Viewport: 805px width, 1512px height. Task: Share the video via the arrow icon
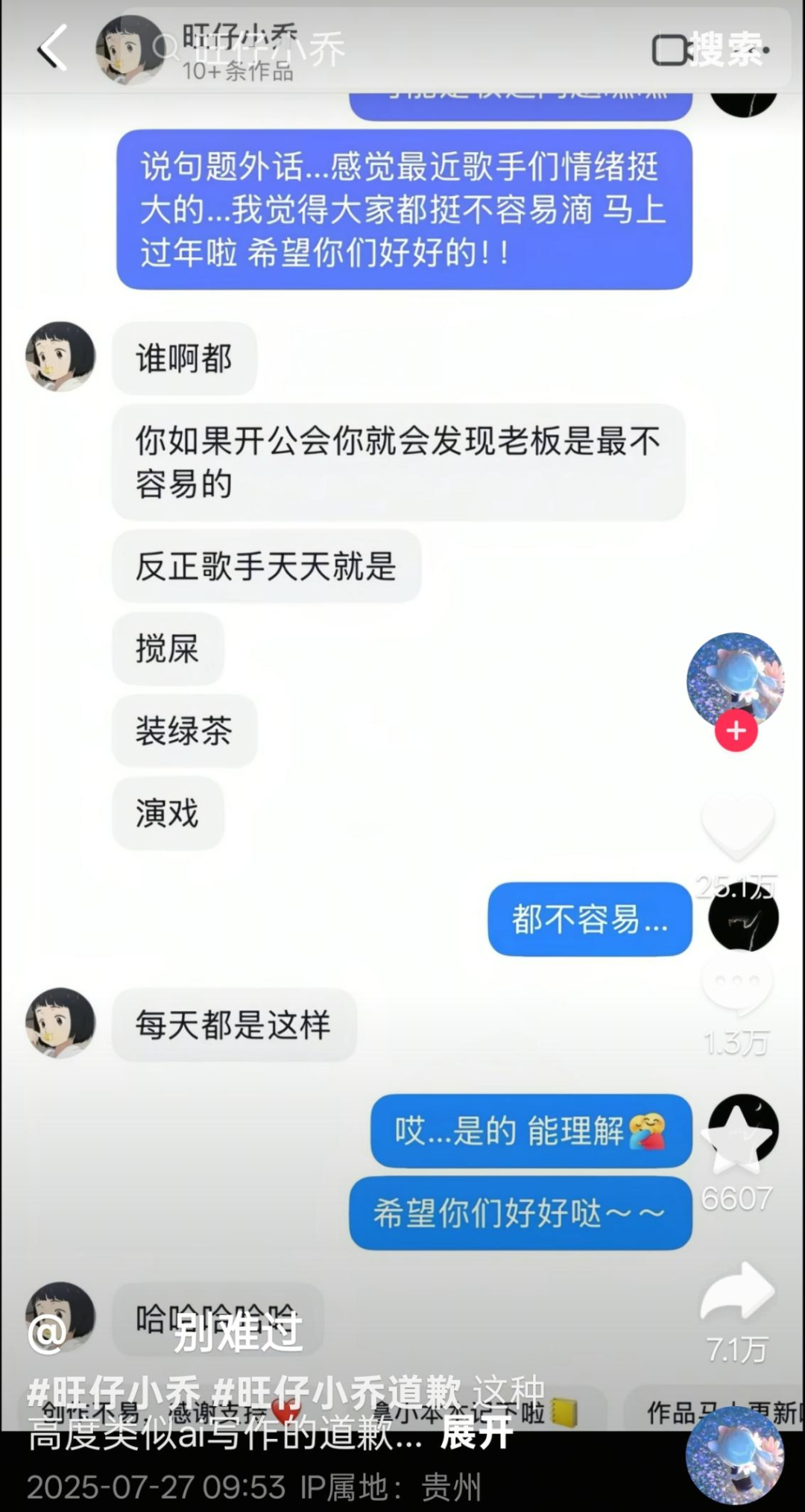tap(737, 1291)
